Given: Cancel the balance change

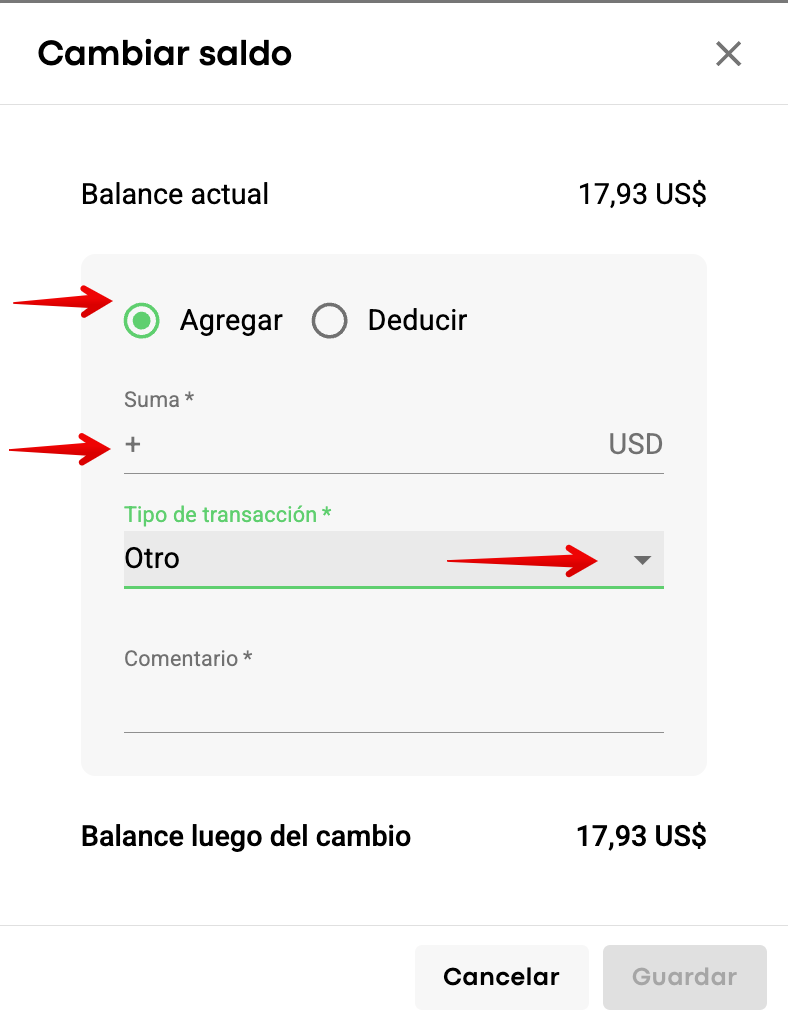Looking at the screenshot, I should coord(501,977).
